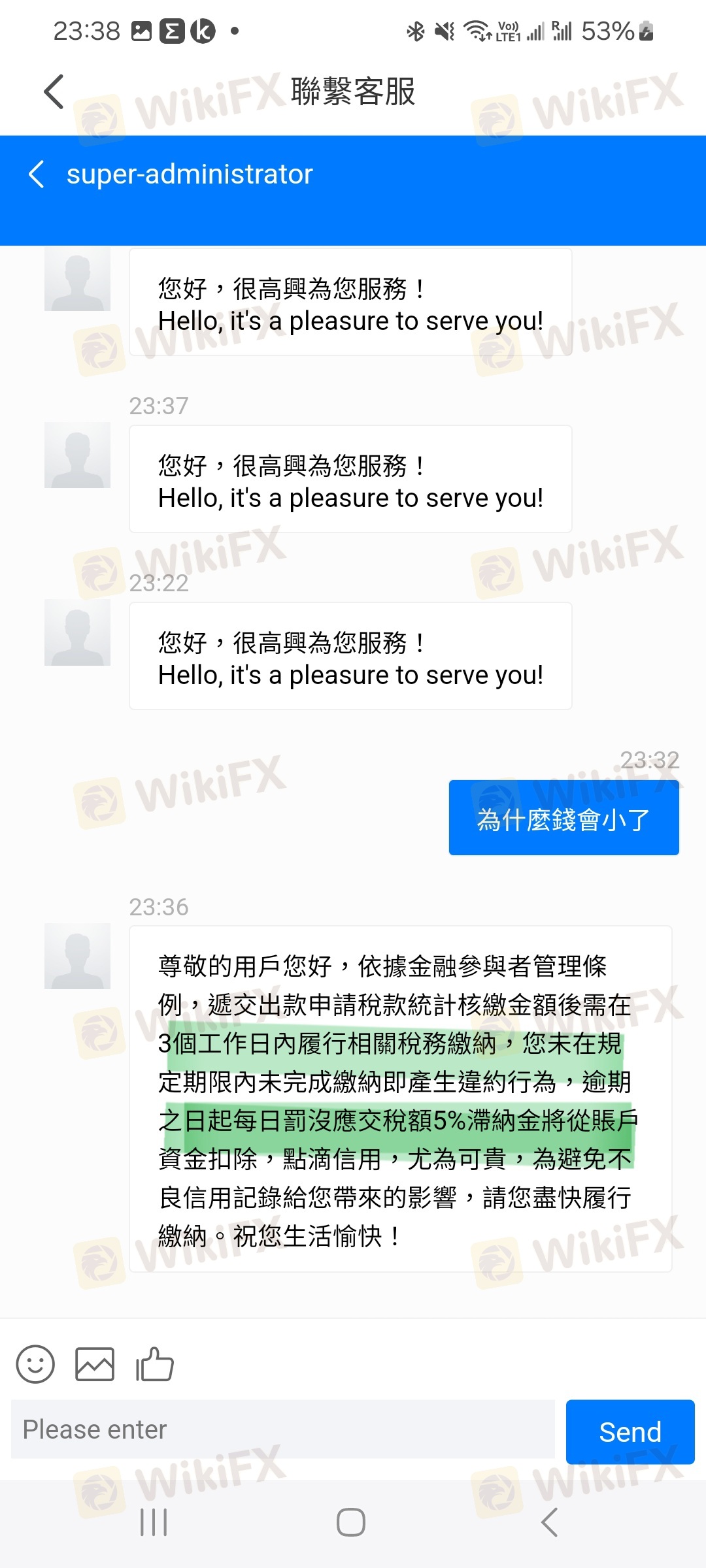Image resolution: width=706 pixels, height=1568 pixels.
Task: Open the emoji picker
Action: pos(35,1364)
